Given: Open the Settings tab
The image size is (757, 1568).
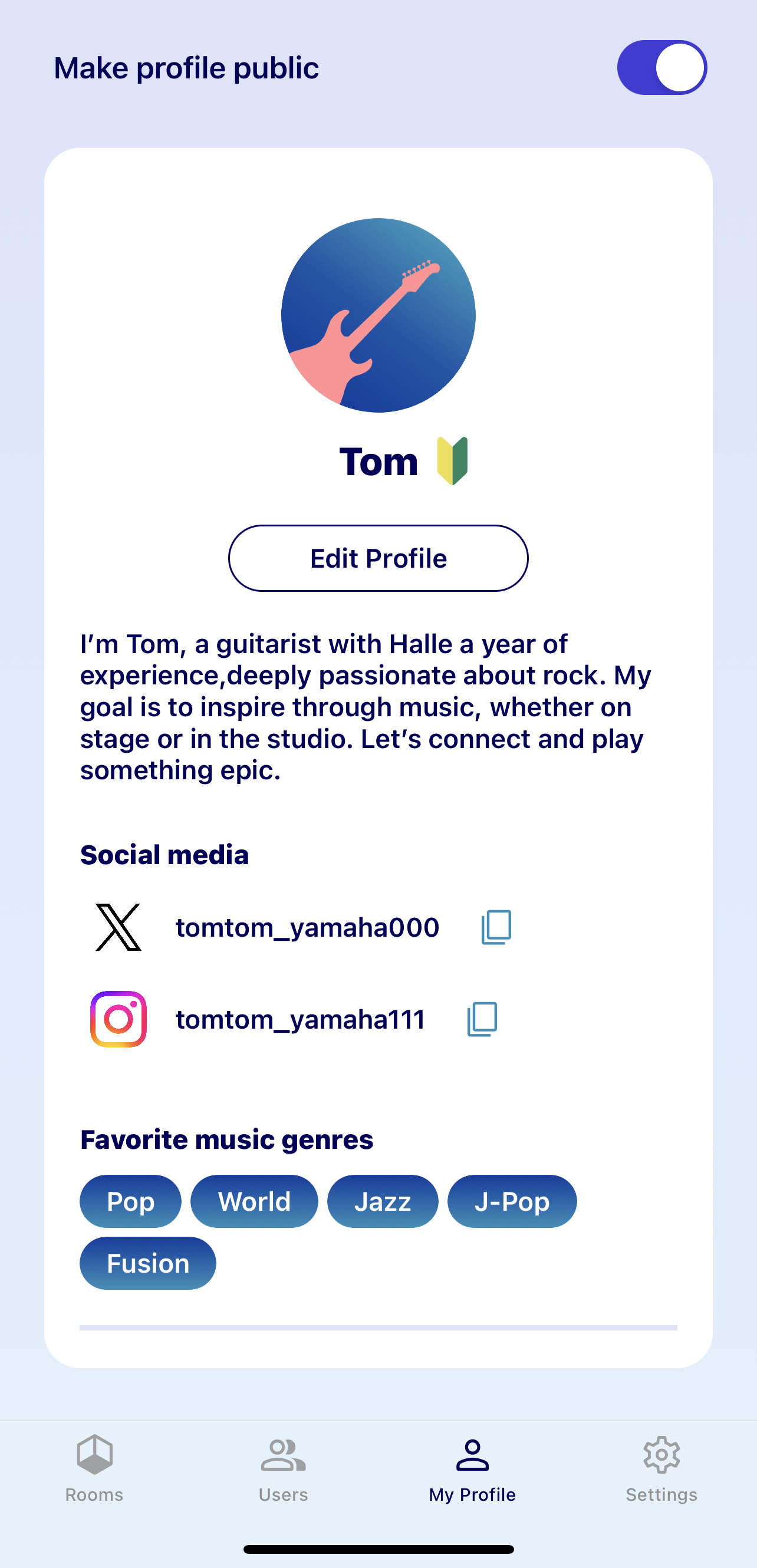Looking at the screenshot, I should (661, 1469).
